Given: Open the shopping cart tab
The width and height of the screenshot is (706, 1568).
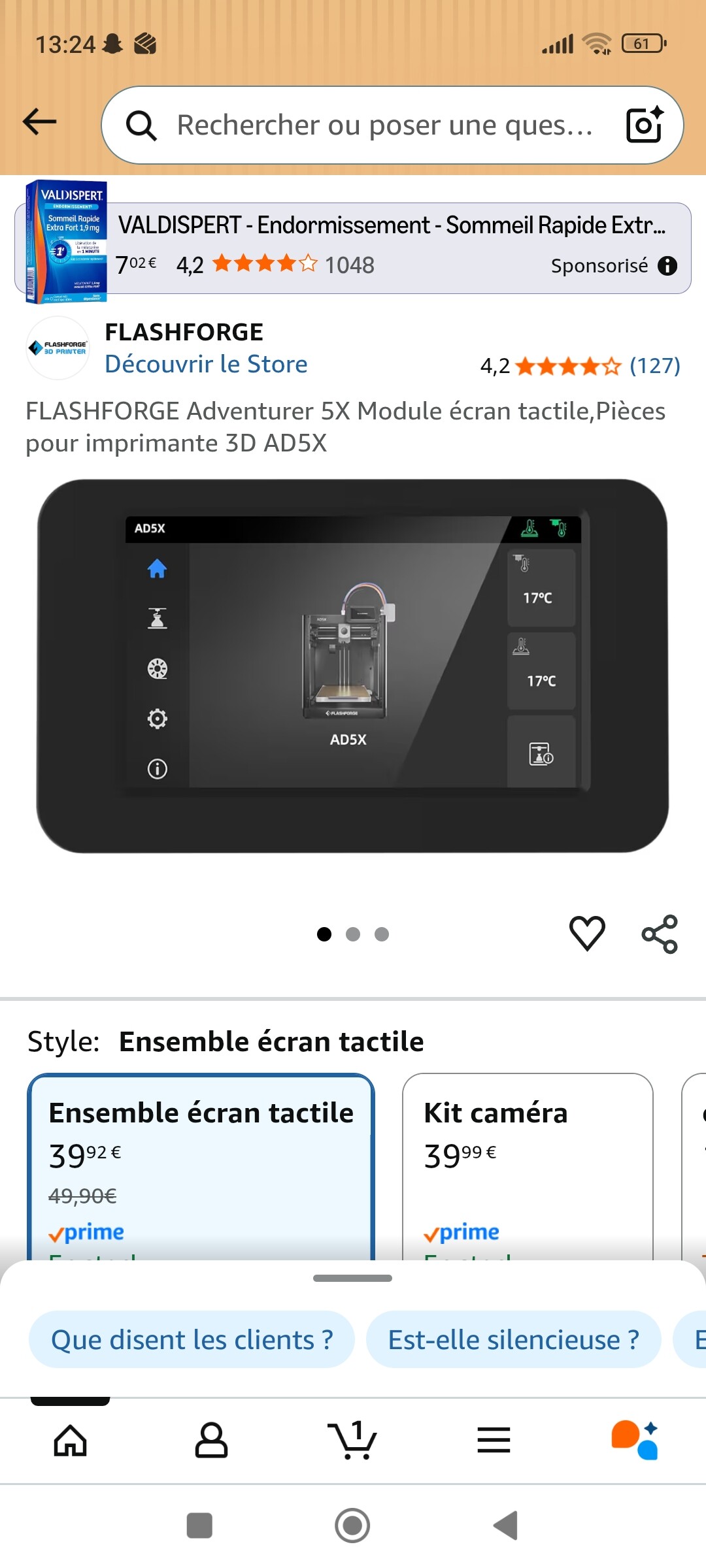Looking at the screenshot, I should click(353, 1441).
